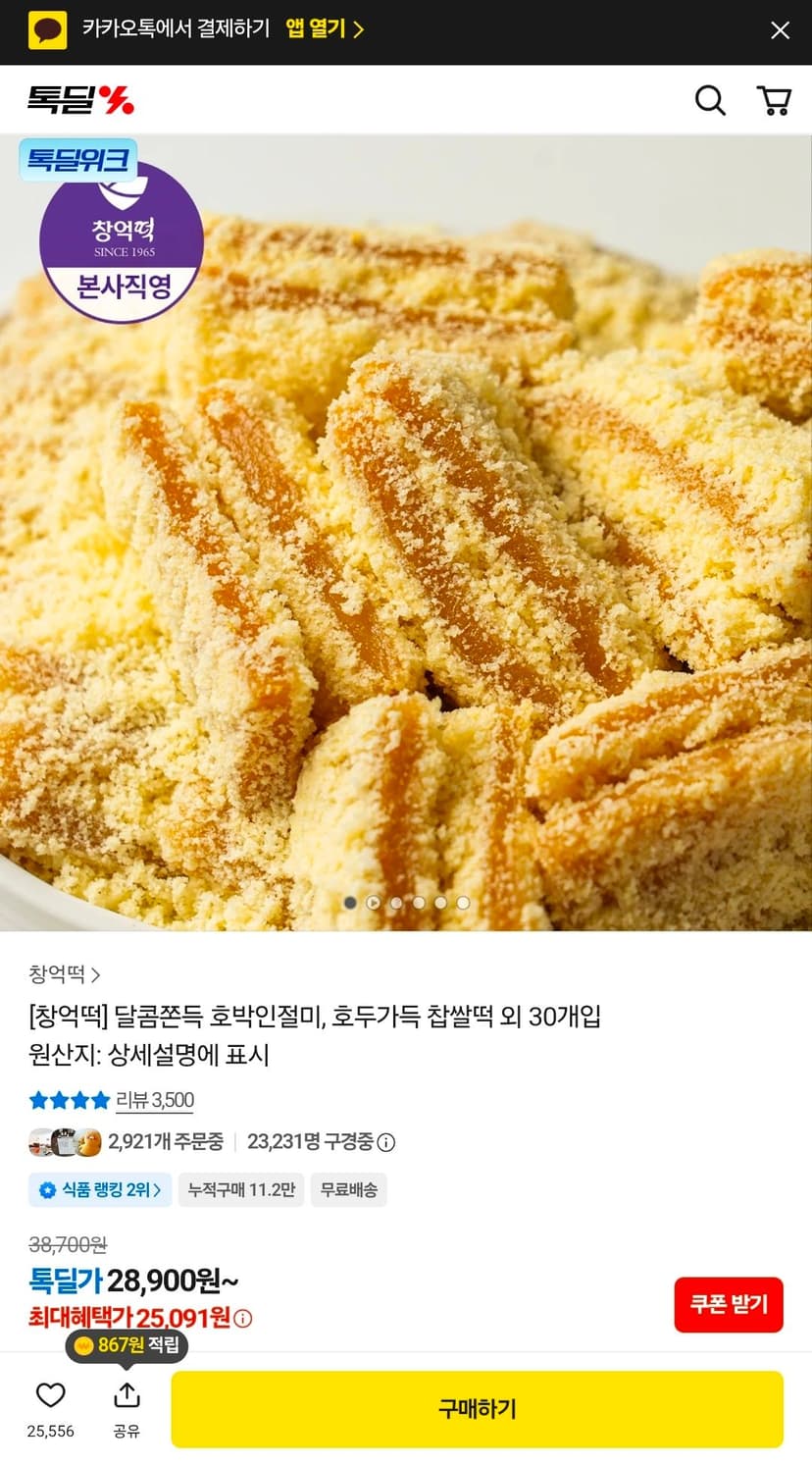Viewport: 812px width, 1465px height.
Task: Open the 리뷰 3,500 reviews link
Action: (155, 1100)
